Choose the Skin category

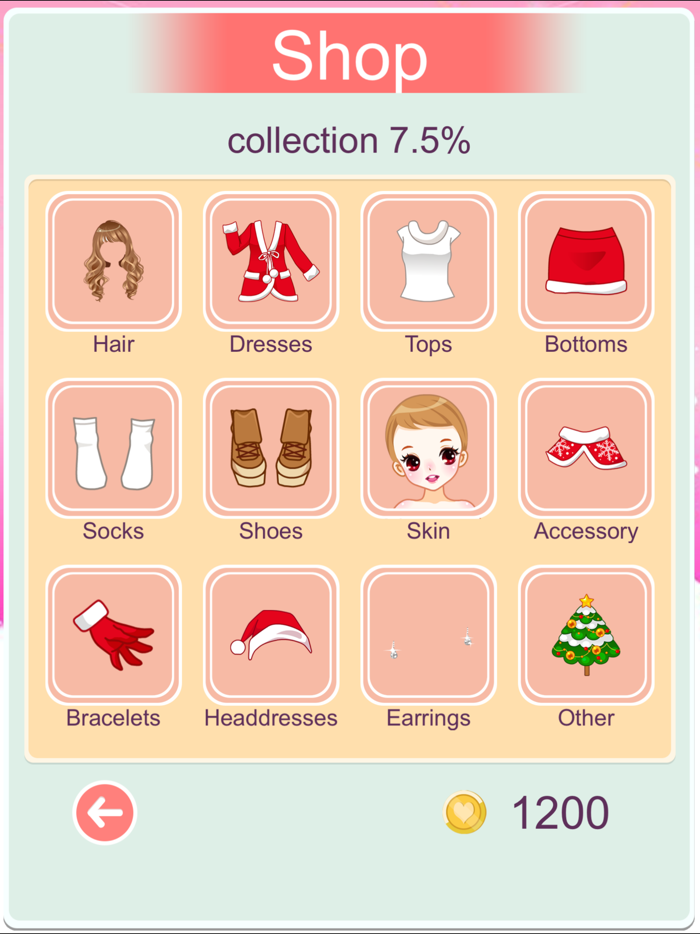click(x=428, y=448)
